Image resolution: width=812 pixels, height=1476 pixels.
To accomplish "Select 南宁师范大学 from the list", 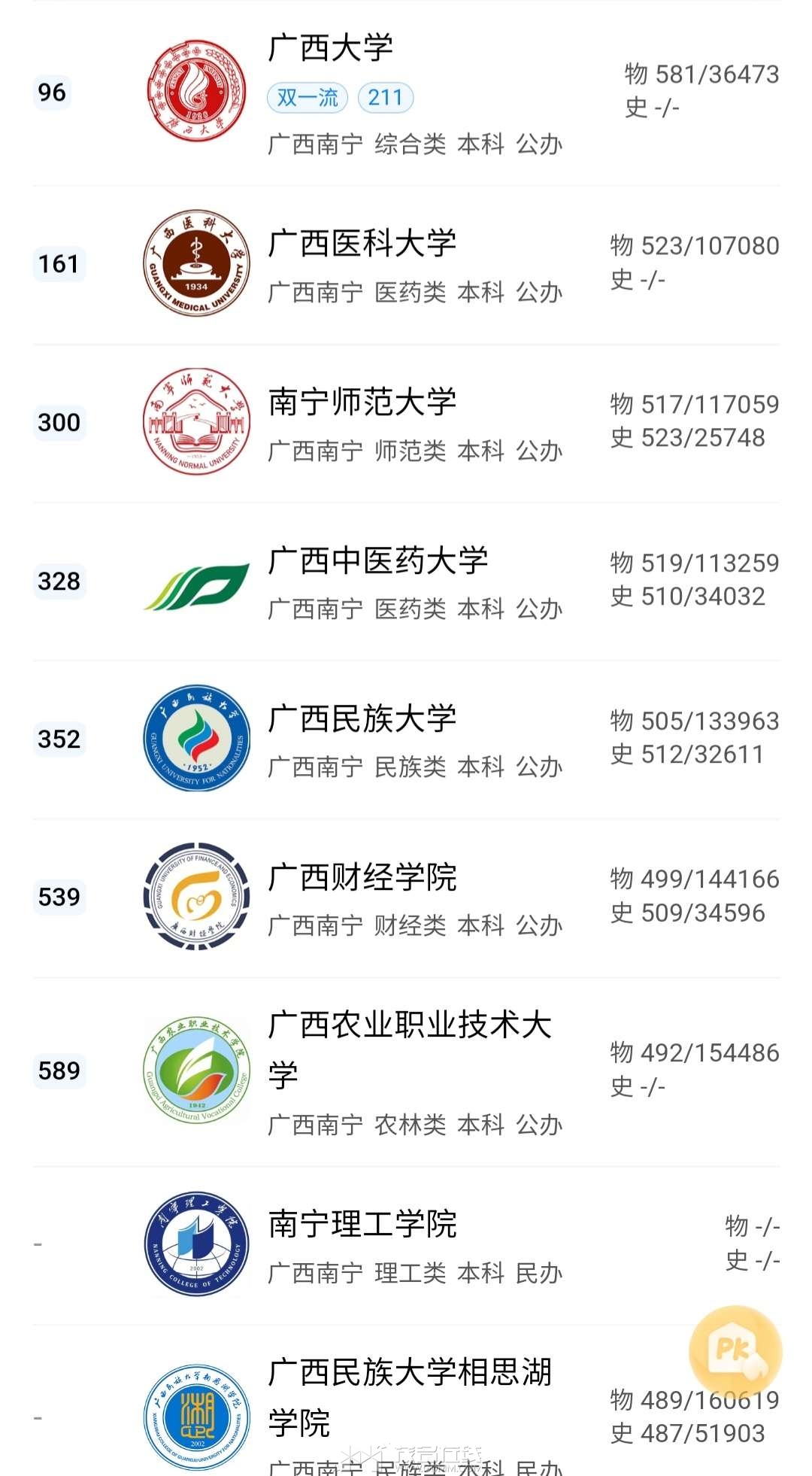I will pyautogui.click(x=406, y=424).
